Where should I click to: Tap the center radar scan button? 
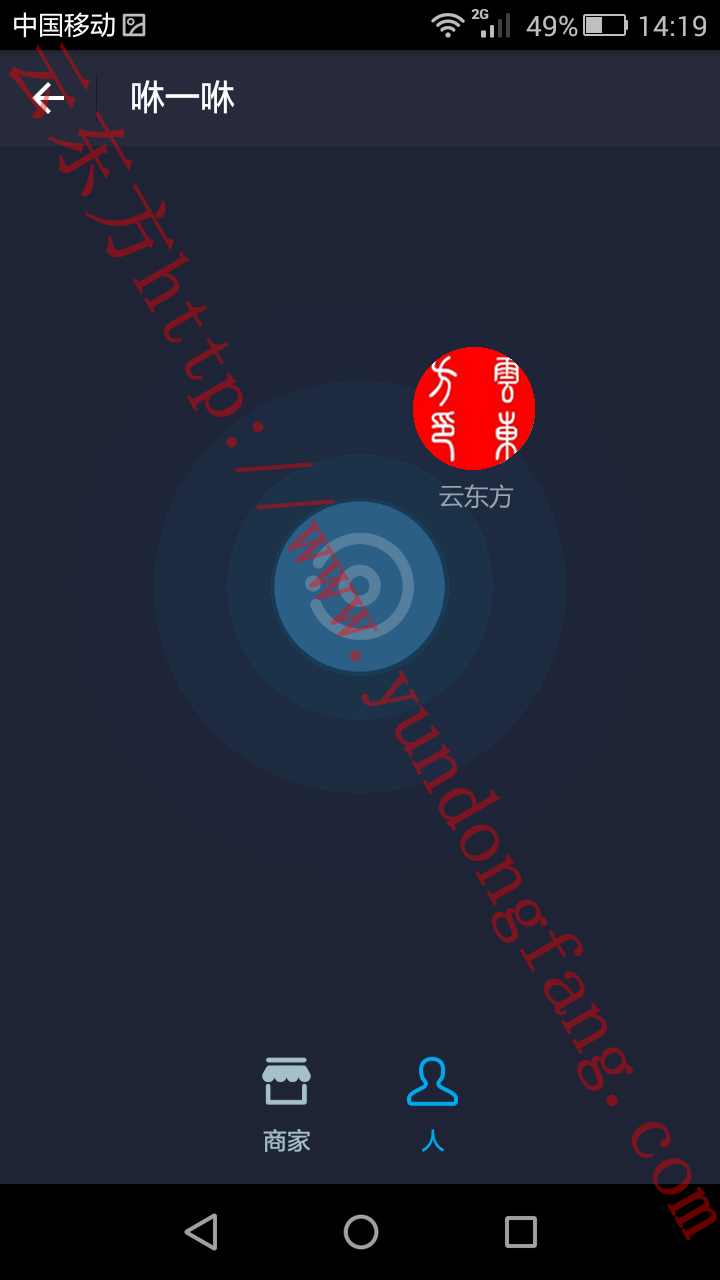[x=360, y=587]
